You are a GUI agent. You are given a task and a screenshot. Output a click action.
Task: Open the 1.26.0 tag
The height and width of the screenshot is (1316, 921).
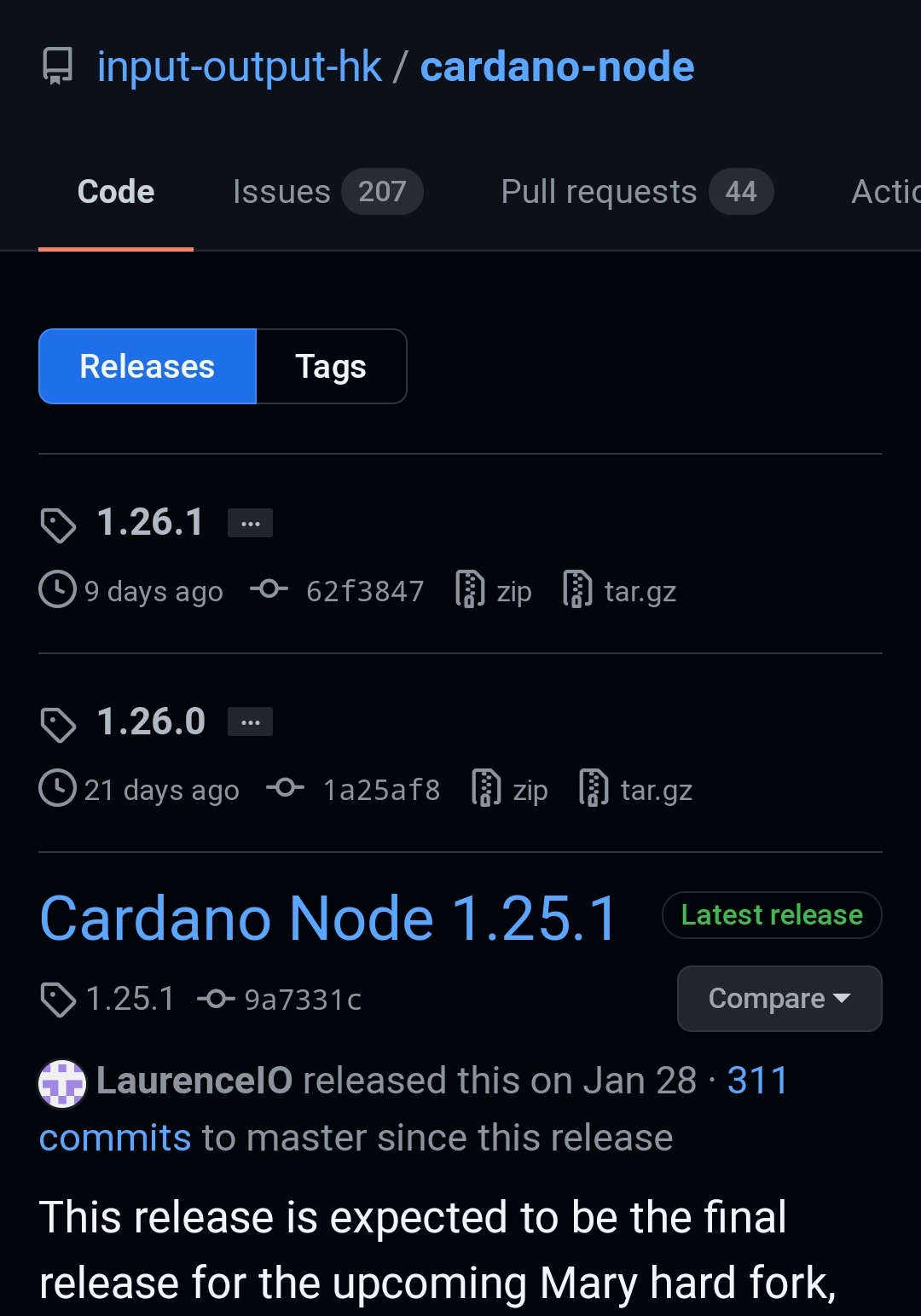(x=151, y=722)
